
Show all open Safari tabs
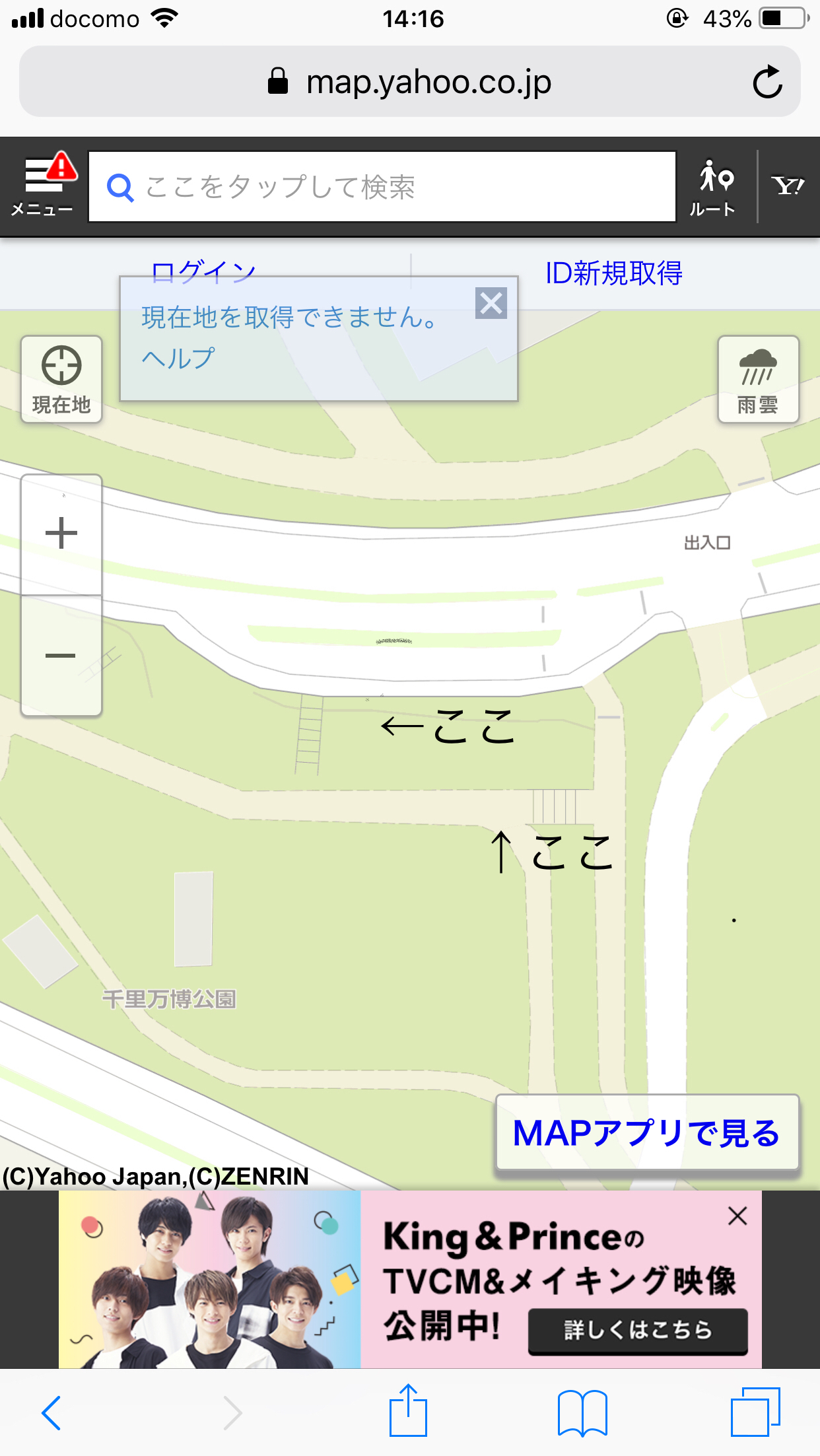point(755,1413)
